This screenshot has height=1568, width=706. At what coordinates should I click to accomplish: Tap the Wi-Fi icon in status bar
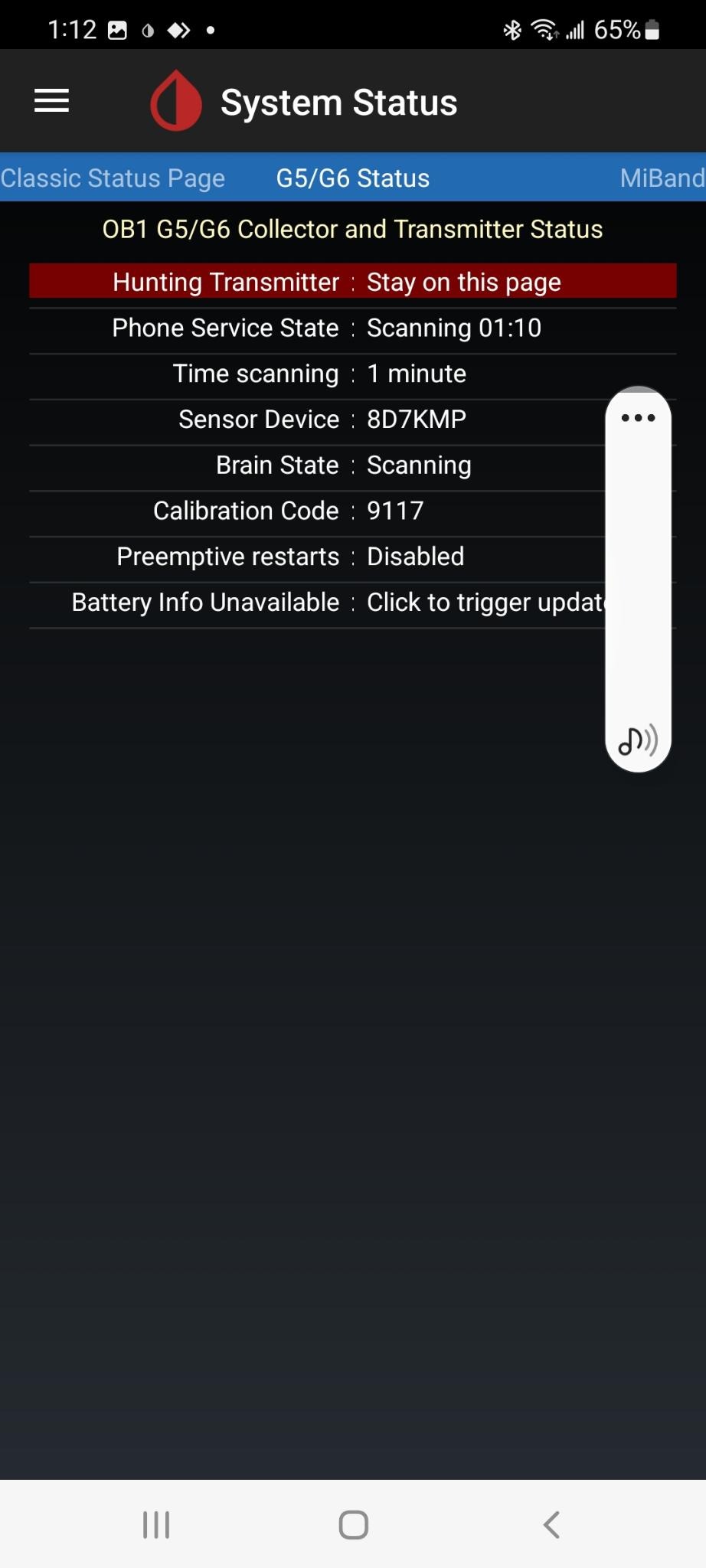click(x=544, y=29)
